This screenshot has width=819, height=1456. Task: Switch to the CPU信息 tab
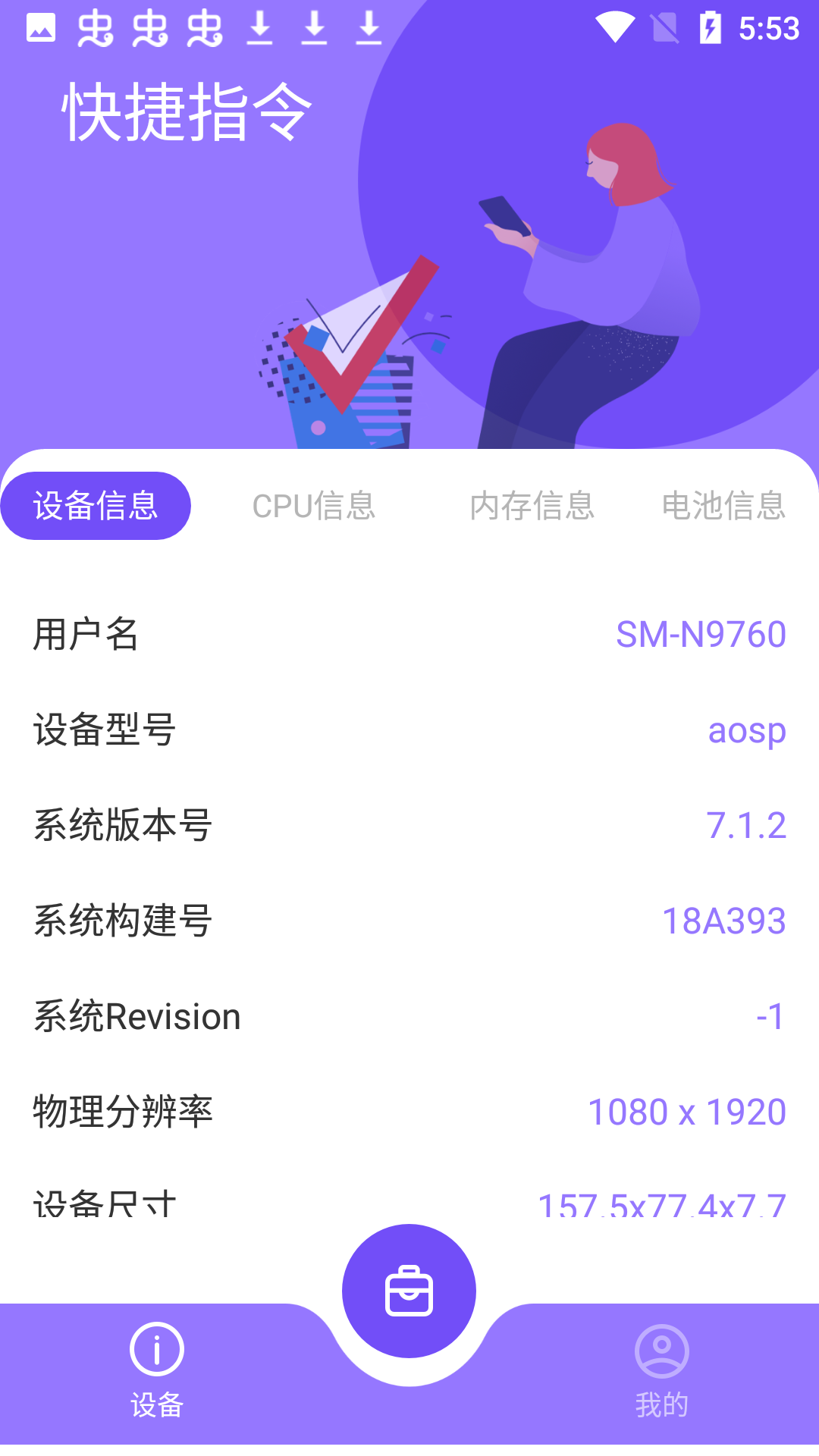[x=314, y=506]
